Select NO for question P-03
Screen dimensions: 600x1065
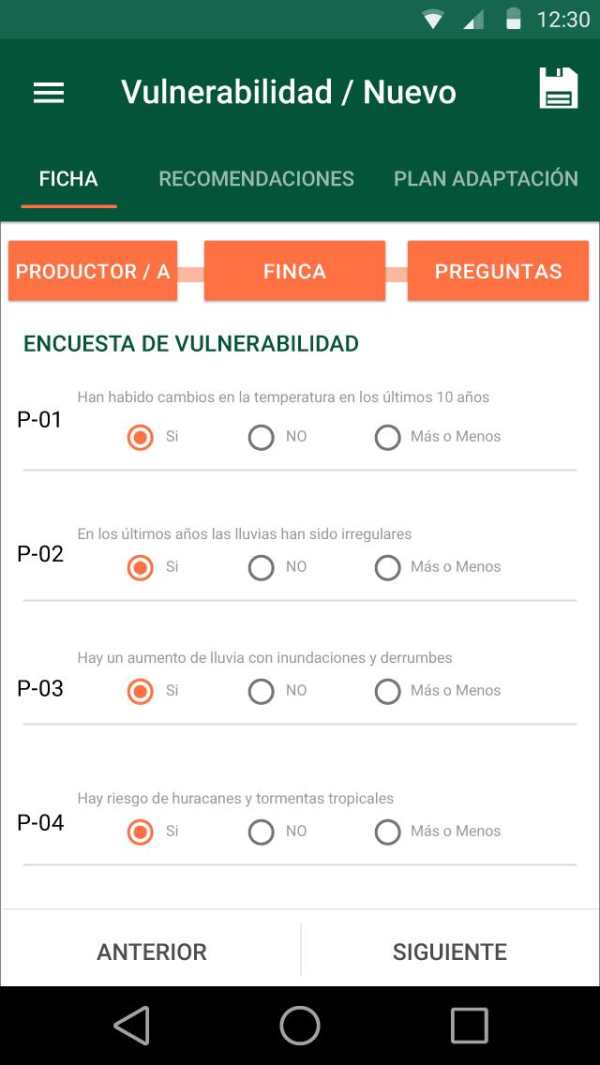[x=261, y=691]
